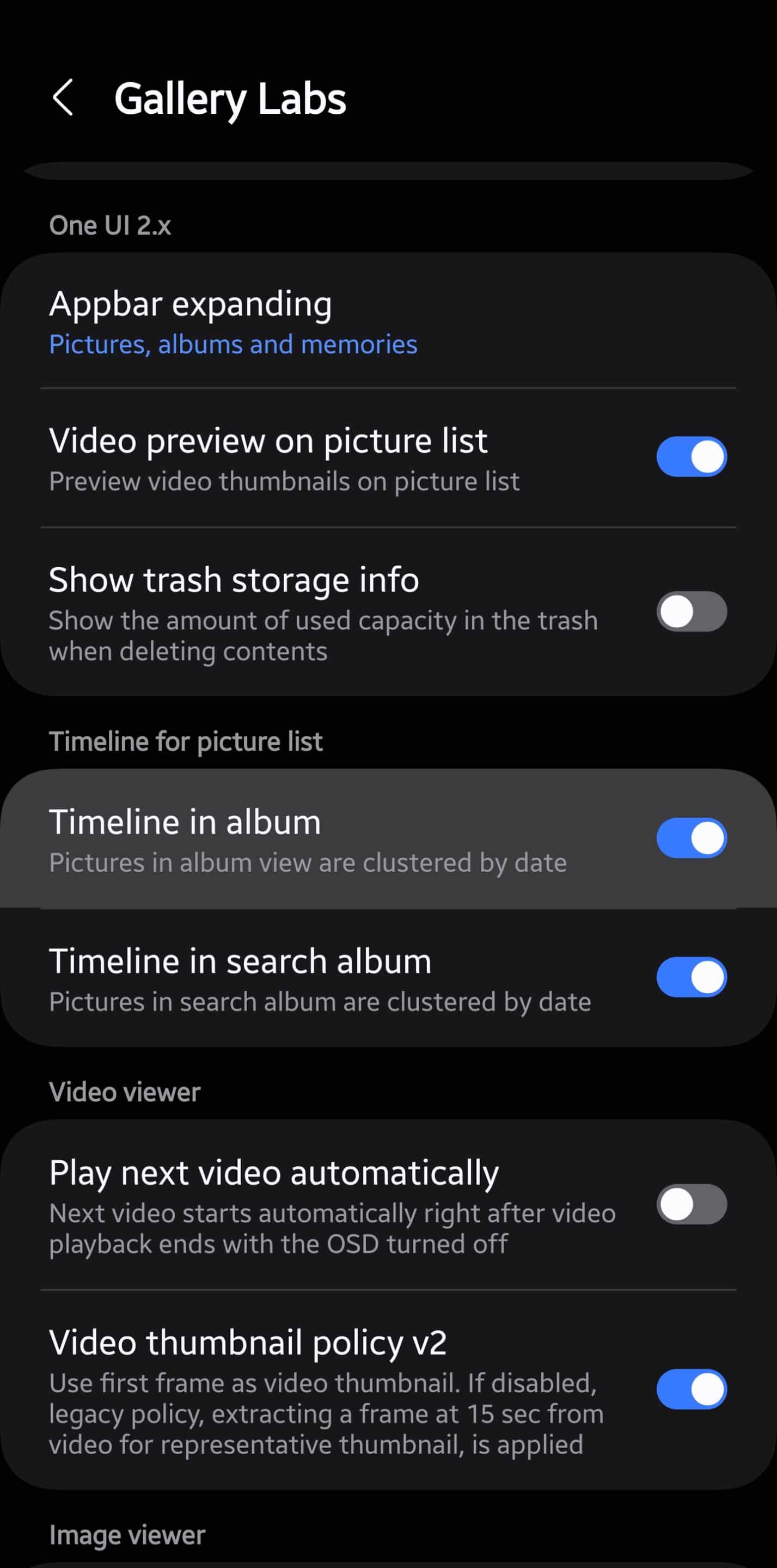
Task: Turn off Timeline in search album
Action: point(691,978)
